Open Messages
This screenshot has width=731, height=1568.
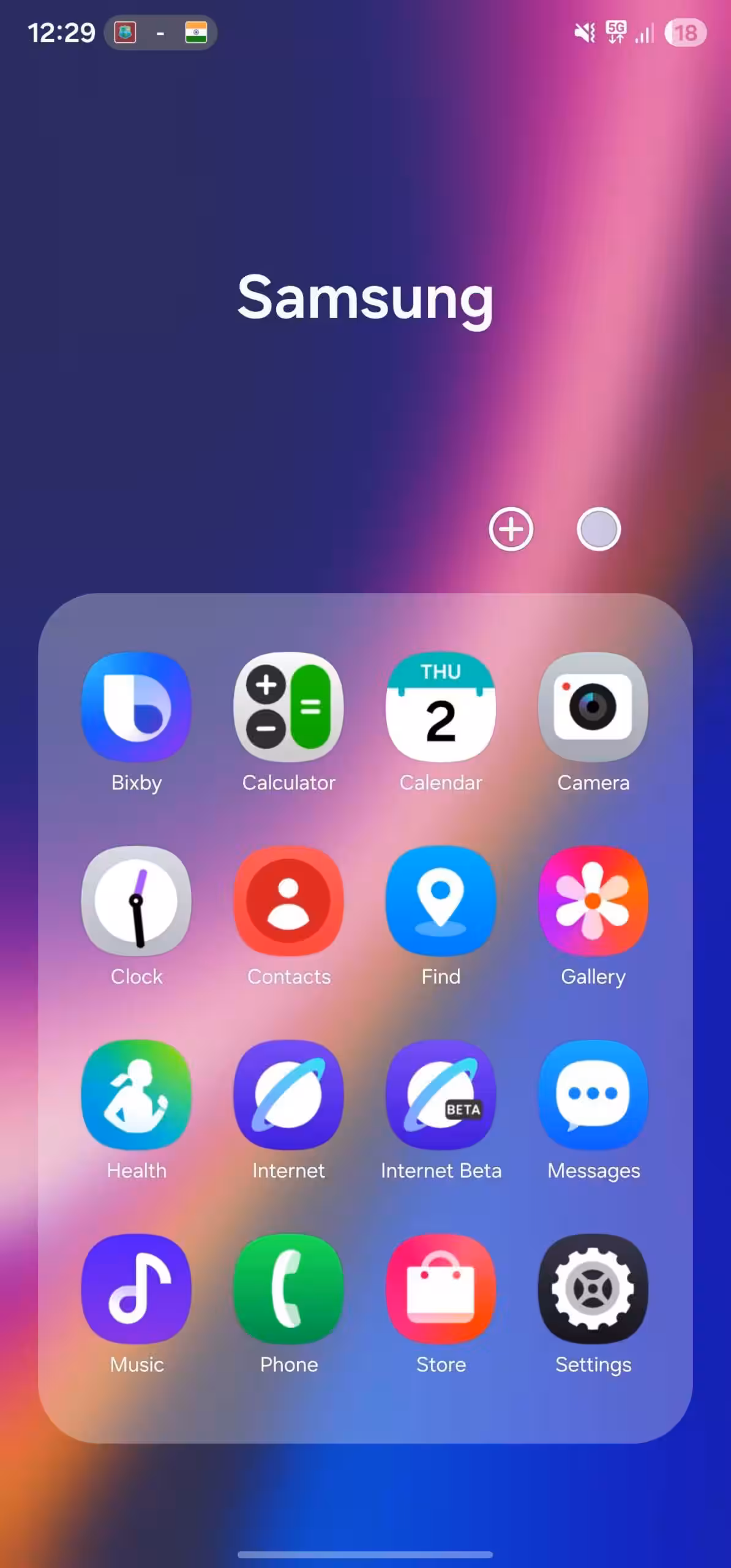[593, 1095]
